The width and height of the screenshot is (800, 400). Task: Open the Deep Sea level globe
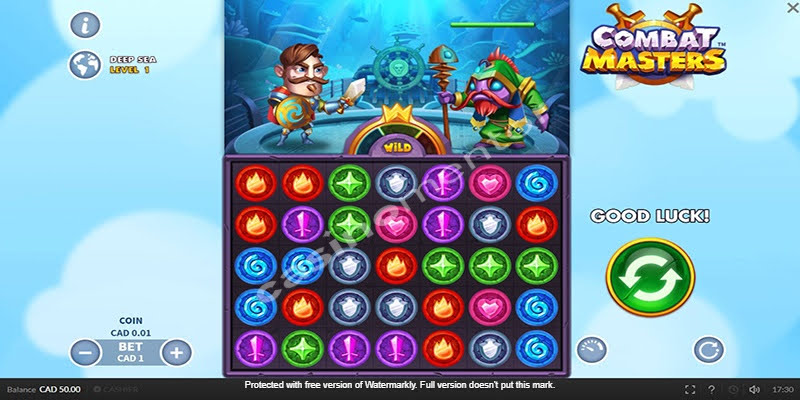click(x=85, y=65)
